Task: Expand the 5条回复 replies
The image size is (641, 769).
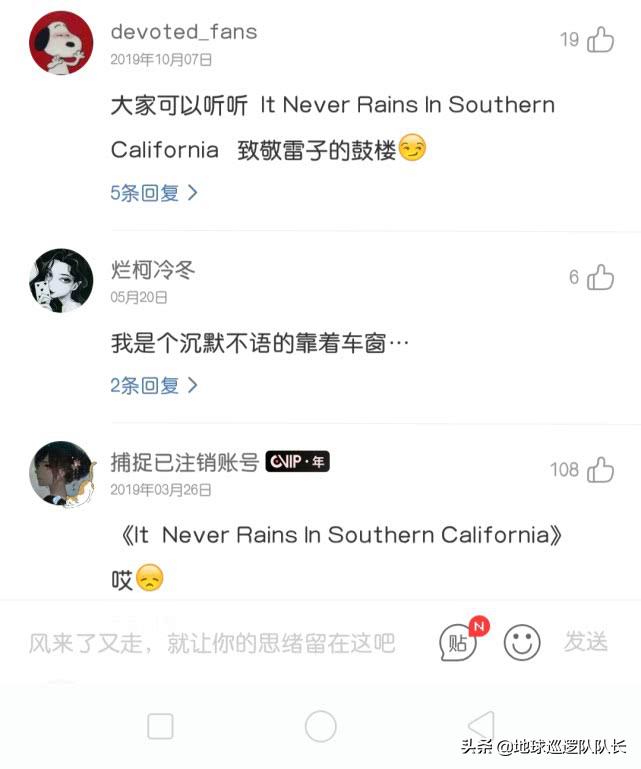Action: tap(154, 193)
